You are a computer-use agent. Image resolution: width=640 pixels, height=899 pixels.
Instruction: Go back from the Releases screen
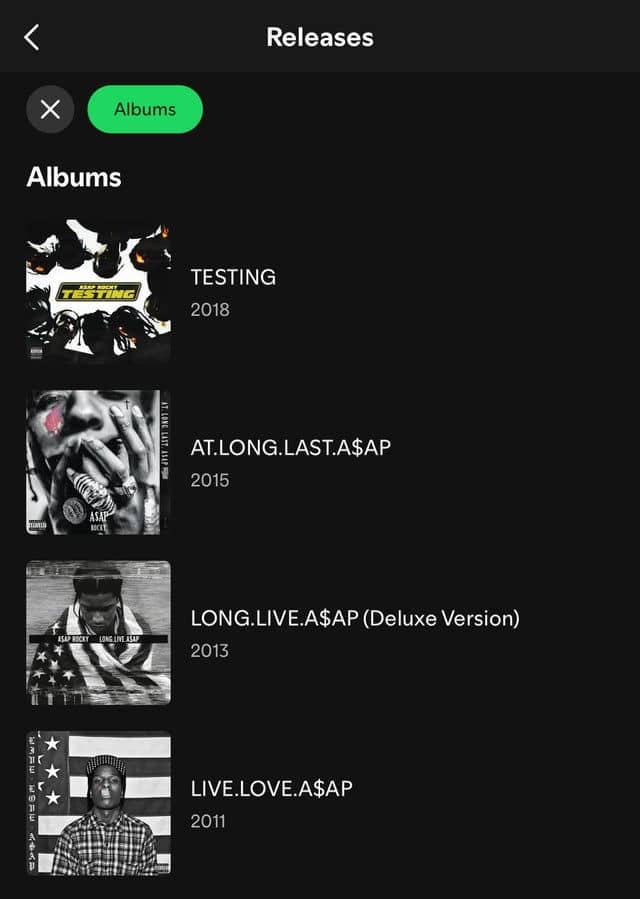(x=32, y=37)
